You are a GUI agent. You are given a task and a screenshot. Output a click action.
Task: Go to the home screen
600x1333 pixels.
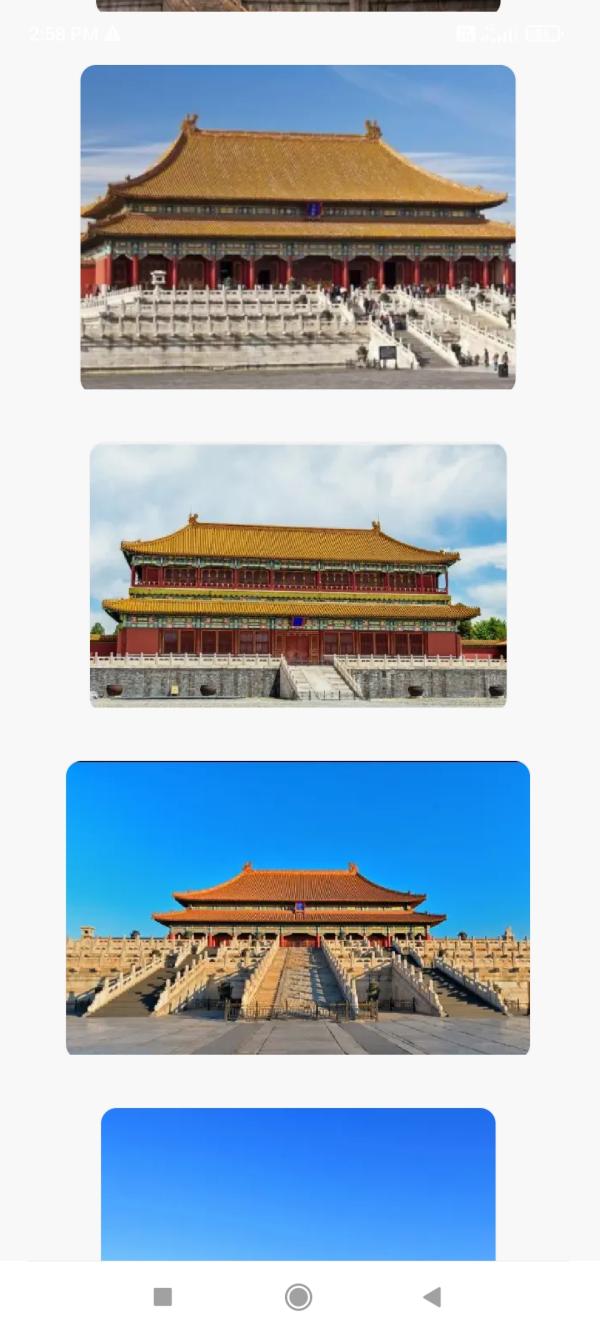tap(298, 1297)
